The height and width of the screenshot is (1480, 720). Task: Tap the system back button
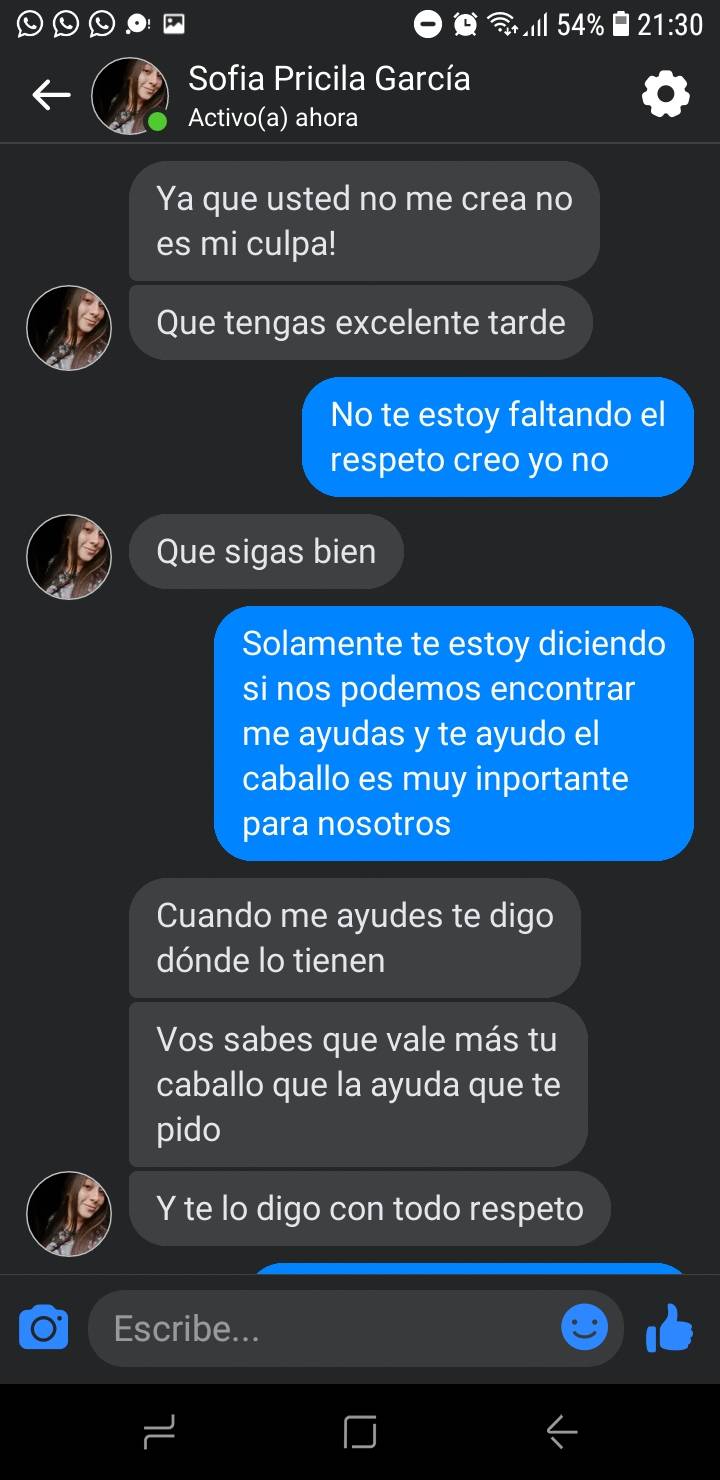pos(562,1432)
